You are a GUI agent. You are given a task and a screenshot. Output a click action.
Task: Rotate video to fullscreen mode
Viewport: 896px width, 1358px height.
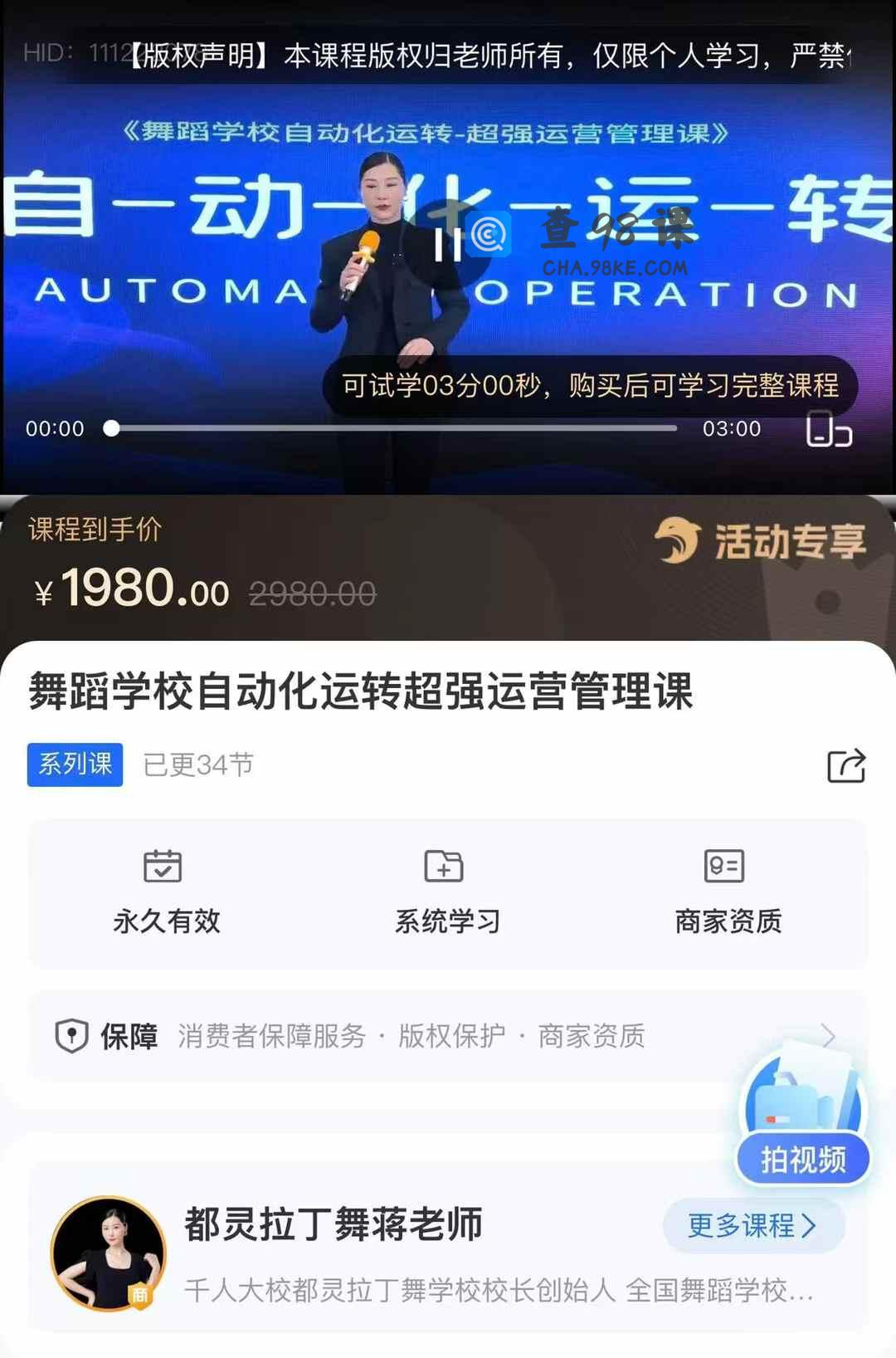[x=828, y=430]
